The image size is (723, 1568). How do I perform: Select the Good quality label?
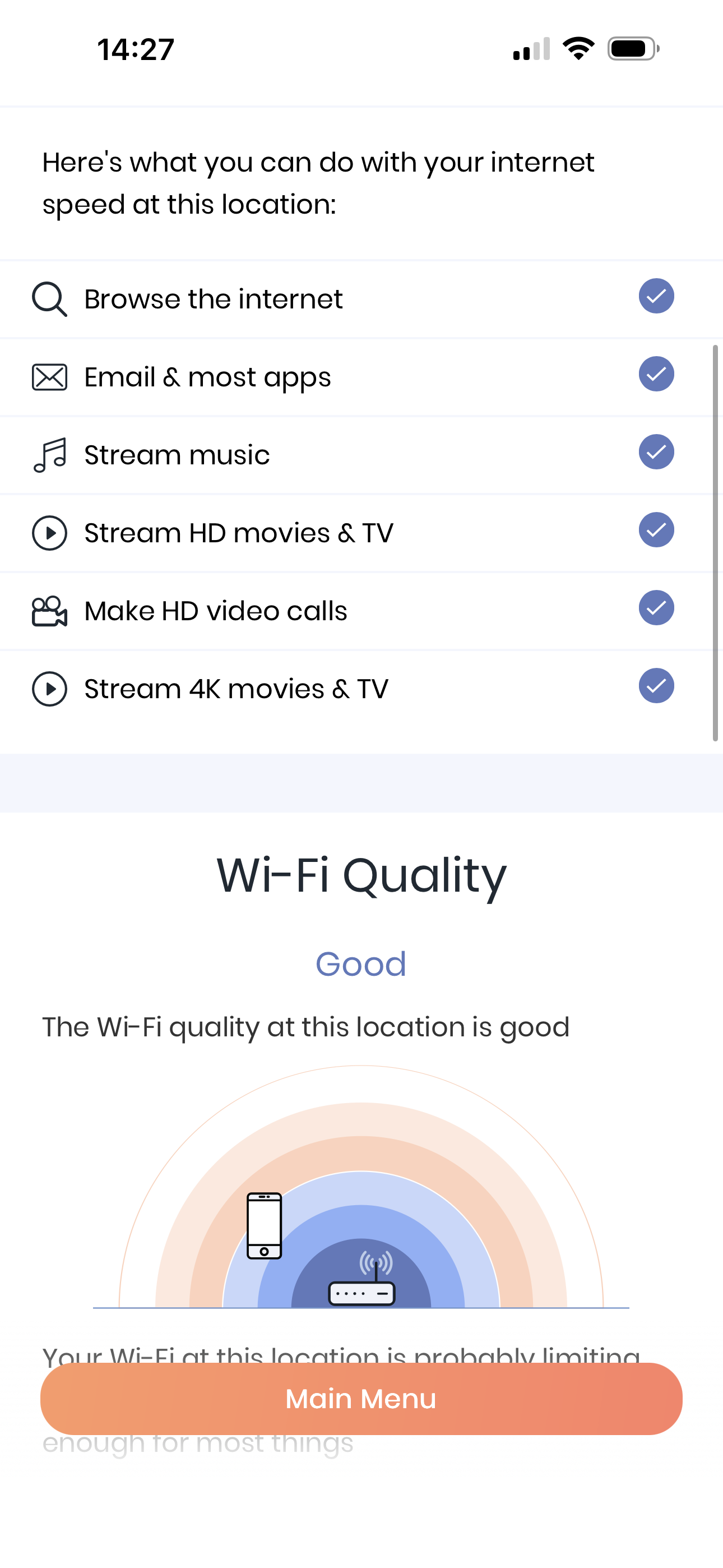point(360,963)
